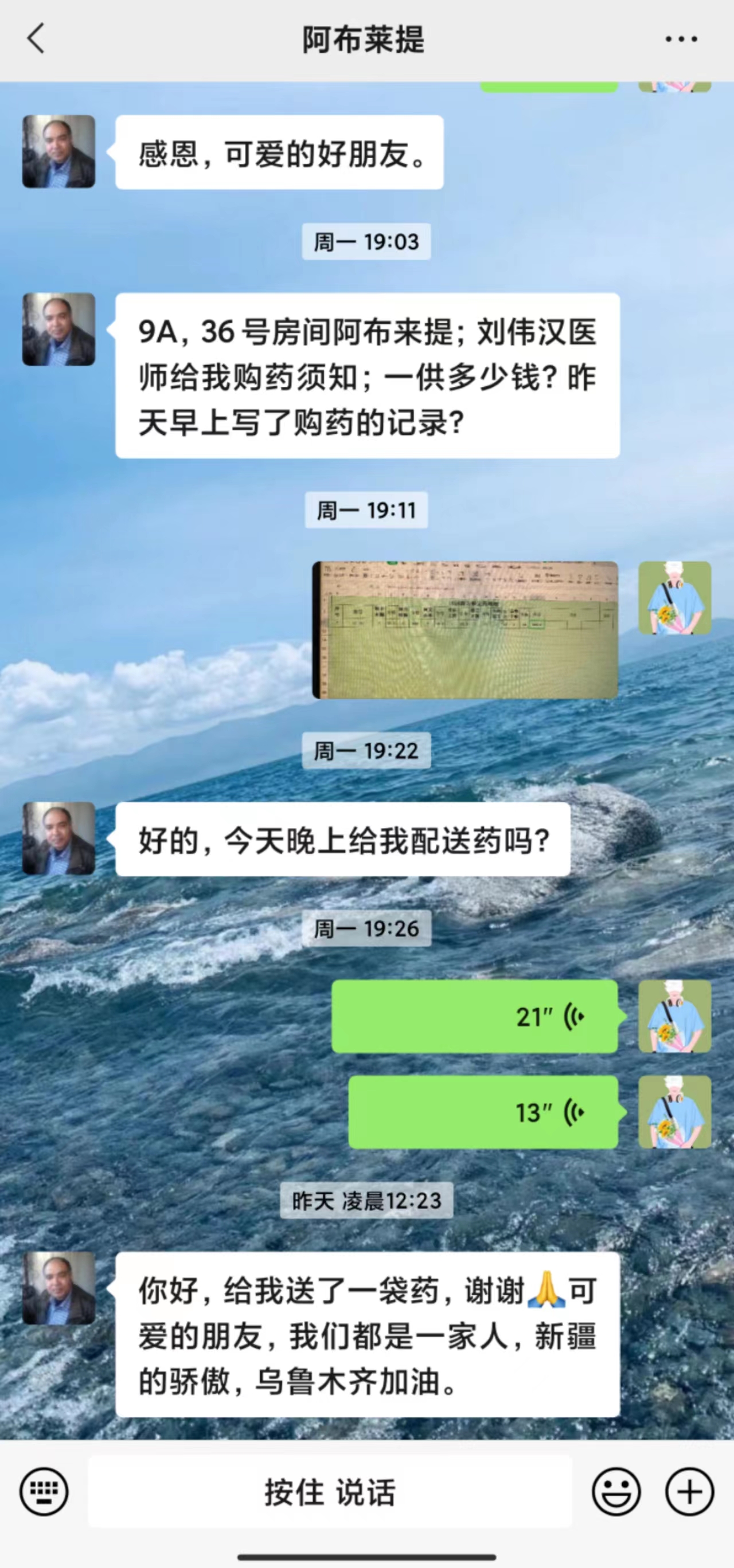This screenshot has height=1568, width=734.
Task: Play the 13-second voice message
Action: [483, 1112]
